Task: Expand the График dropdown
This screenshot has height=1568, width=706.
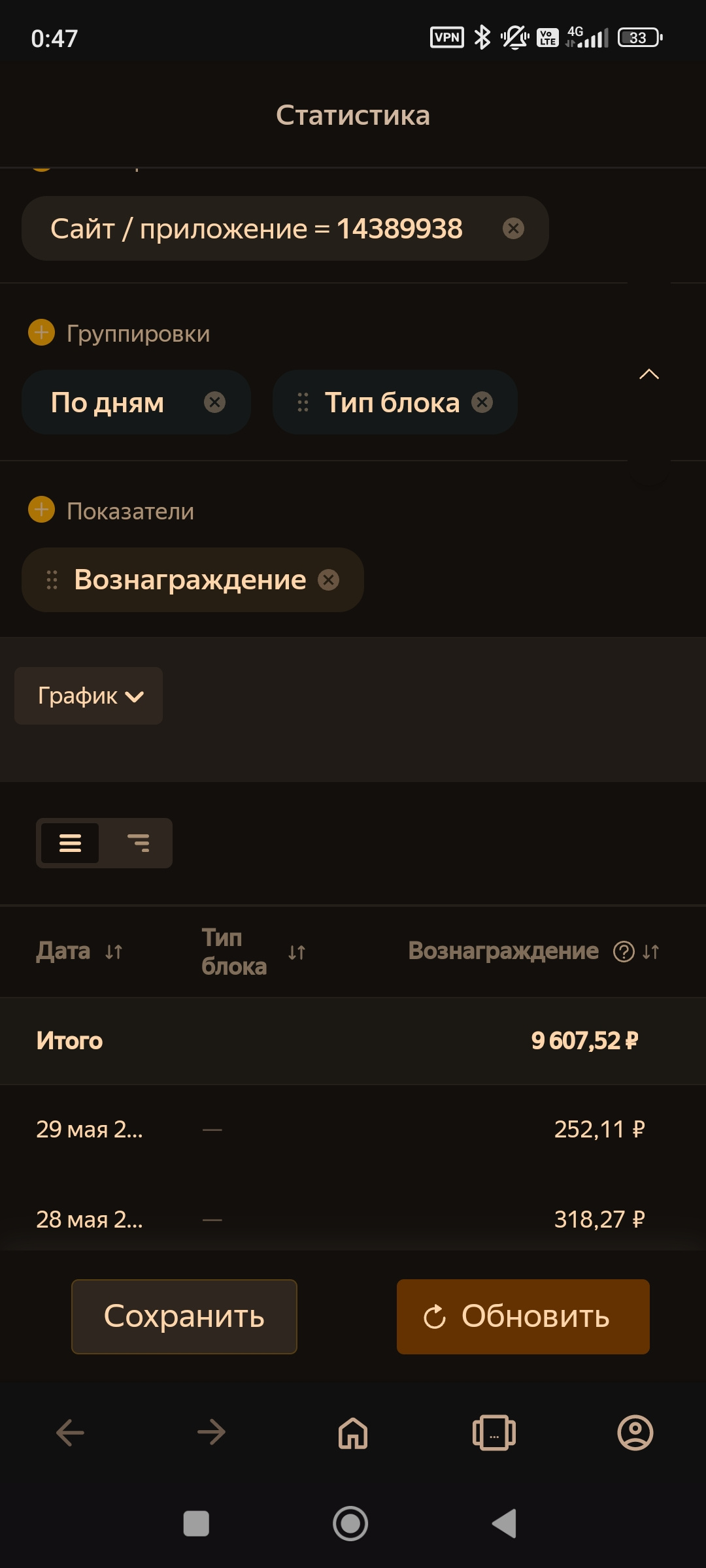Action: (x=89, y=696)
